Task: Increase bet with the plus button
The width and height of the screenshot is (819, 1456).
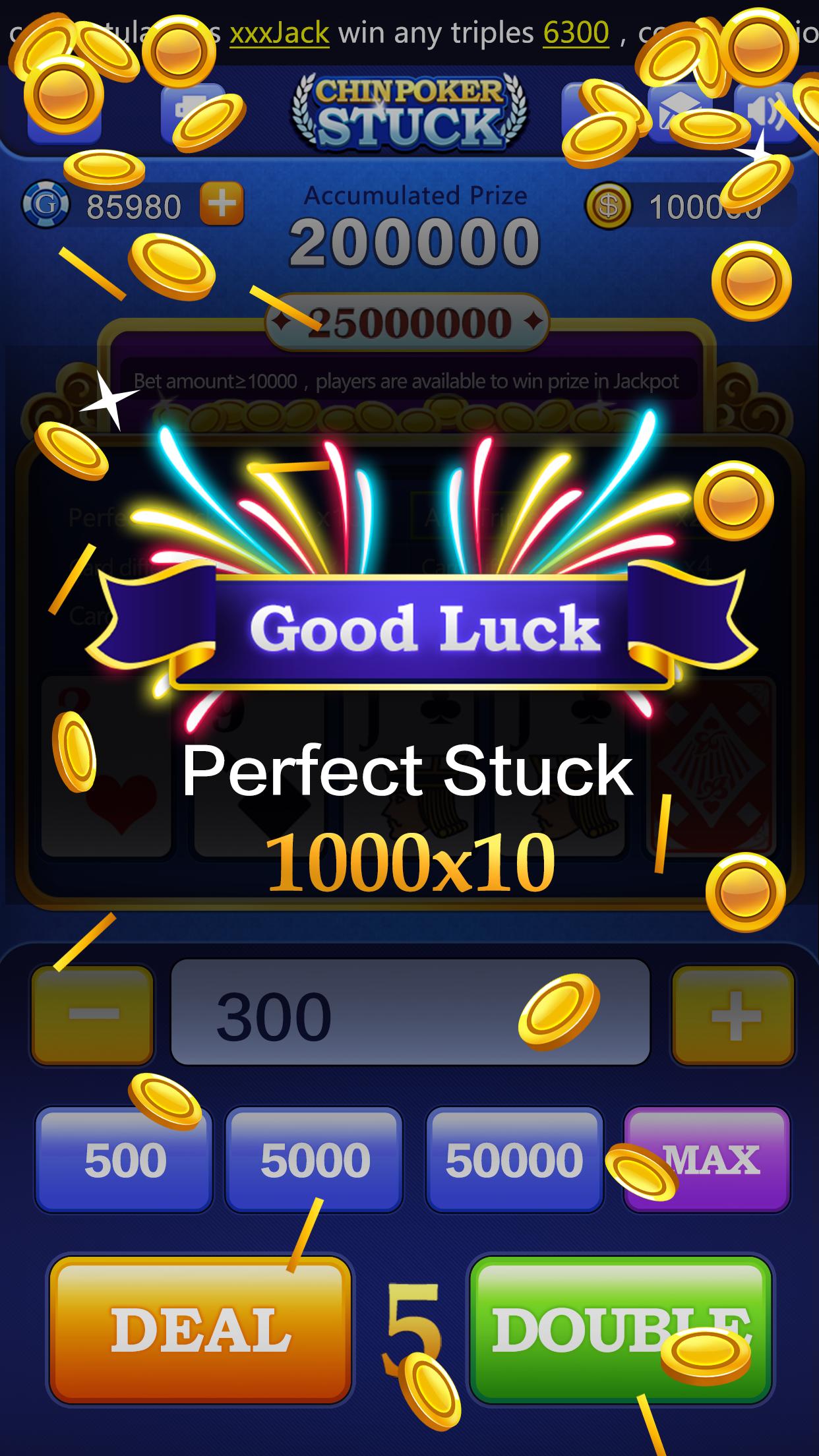Action: point(733,1015)
